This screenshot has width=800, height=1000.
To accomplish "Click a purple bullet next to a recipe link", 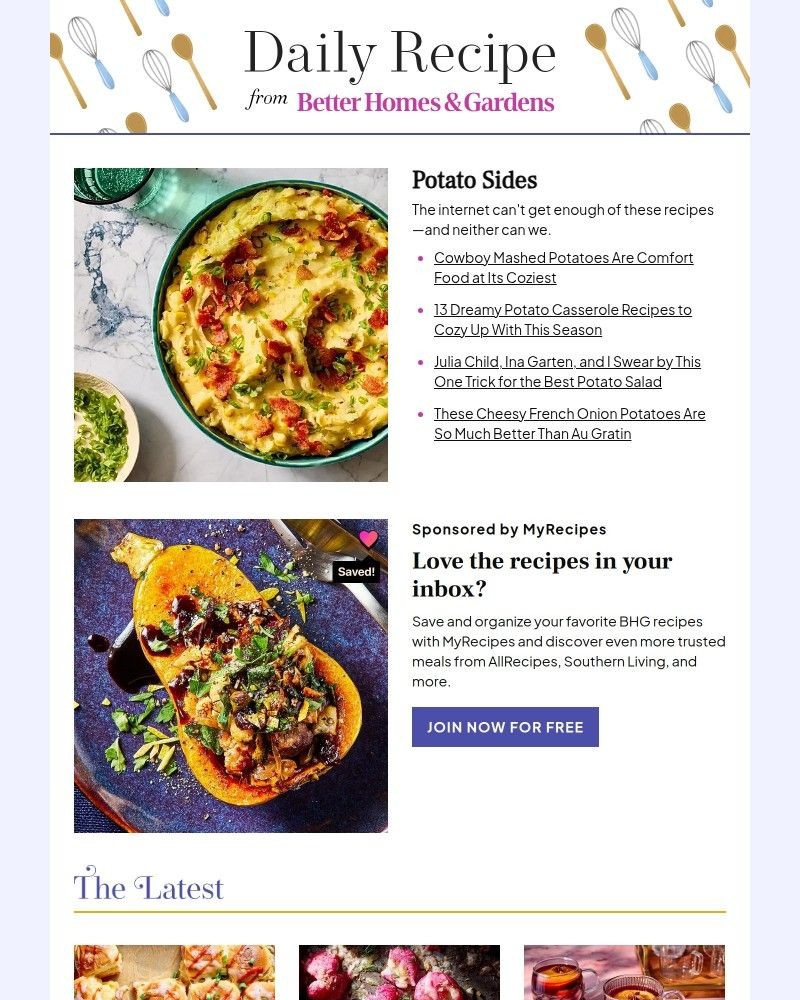I will pos(420,259).
